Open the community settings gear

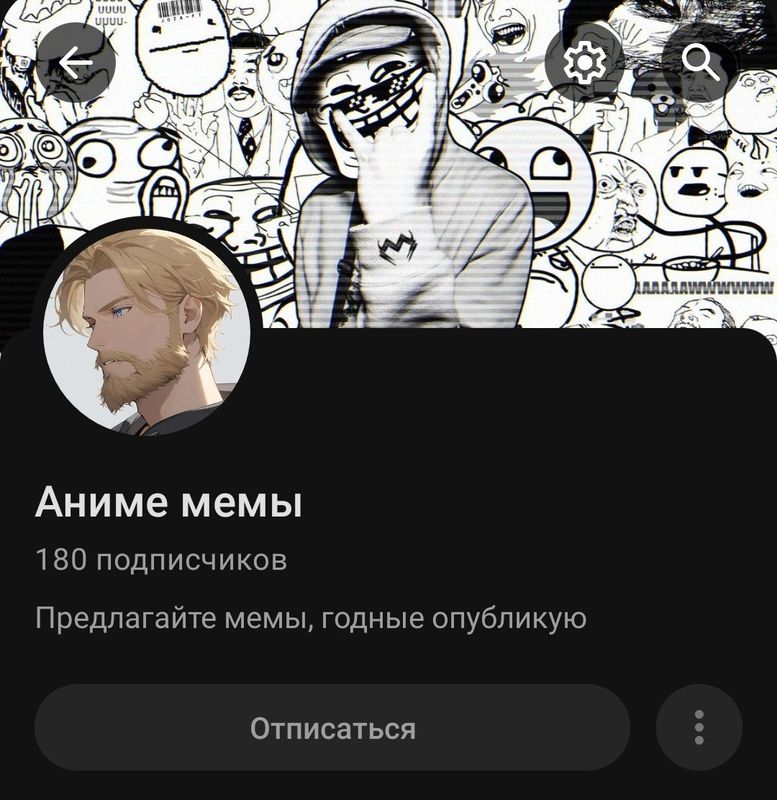click(x=585, y=63)
